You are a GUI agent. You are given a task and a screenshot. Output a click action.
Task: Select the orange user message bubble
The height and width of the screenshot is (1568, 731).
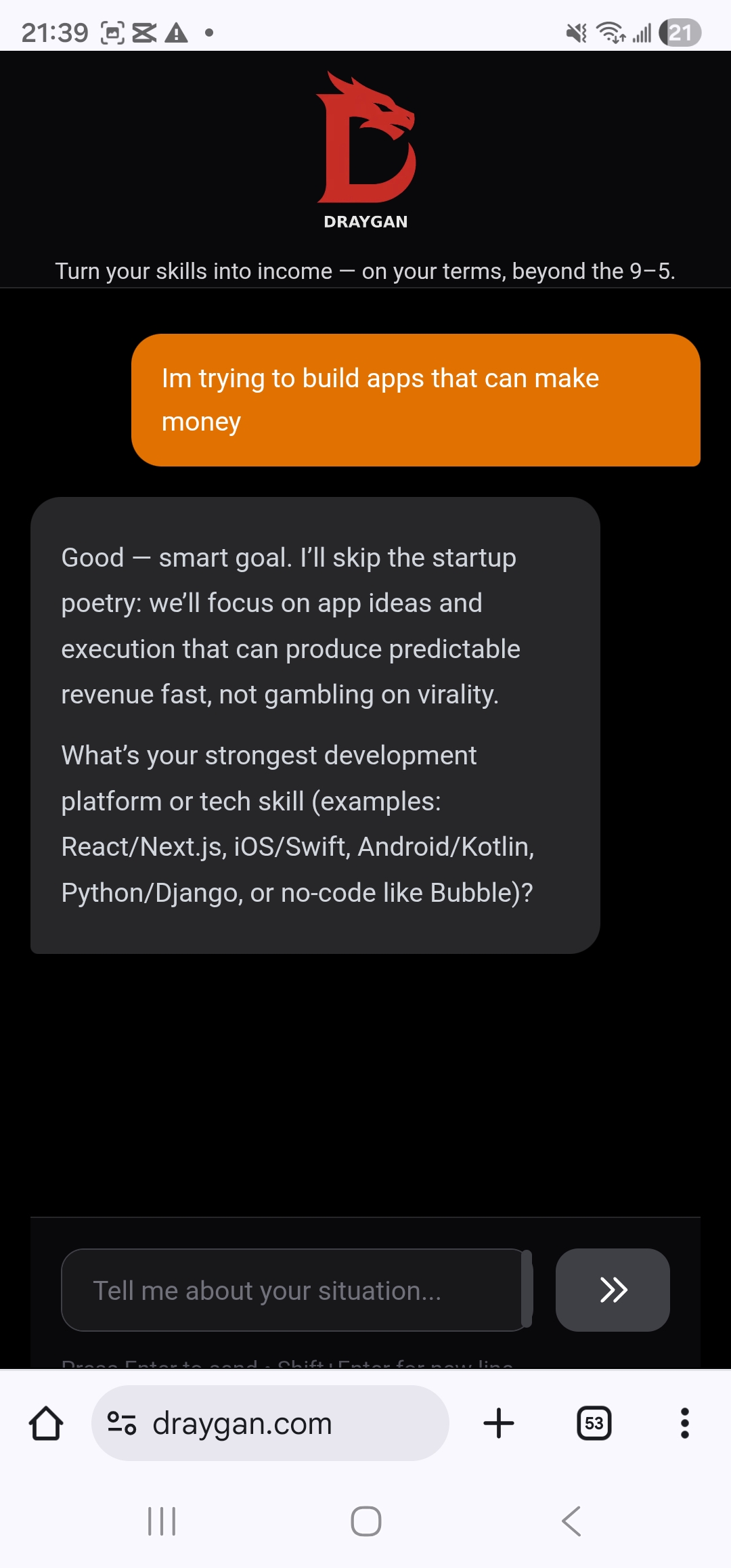(416, 399)
